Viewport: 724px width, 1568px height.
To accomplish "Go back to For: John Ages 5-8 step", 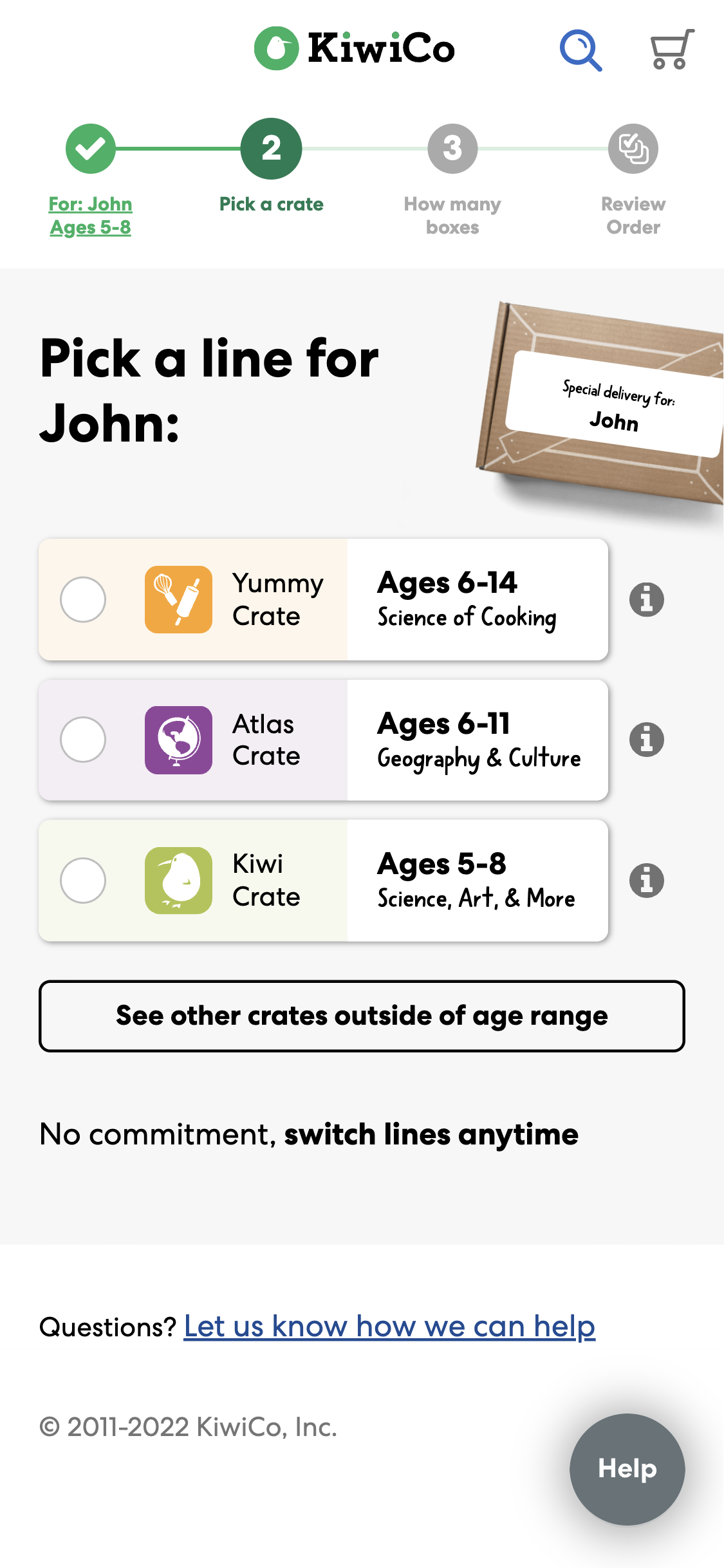I will 91,216.
